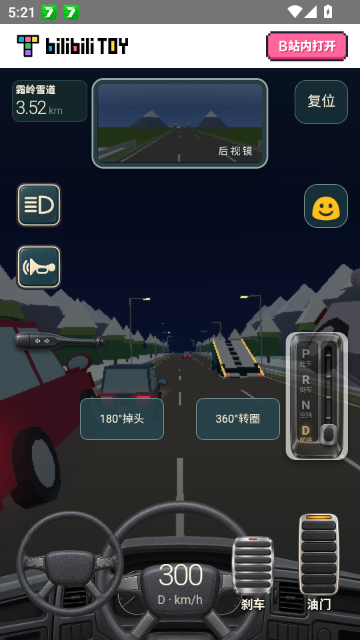Tap the 油门 gas pedal
360x640 pixels.
[x=319, y=554]
